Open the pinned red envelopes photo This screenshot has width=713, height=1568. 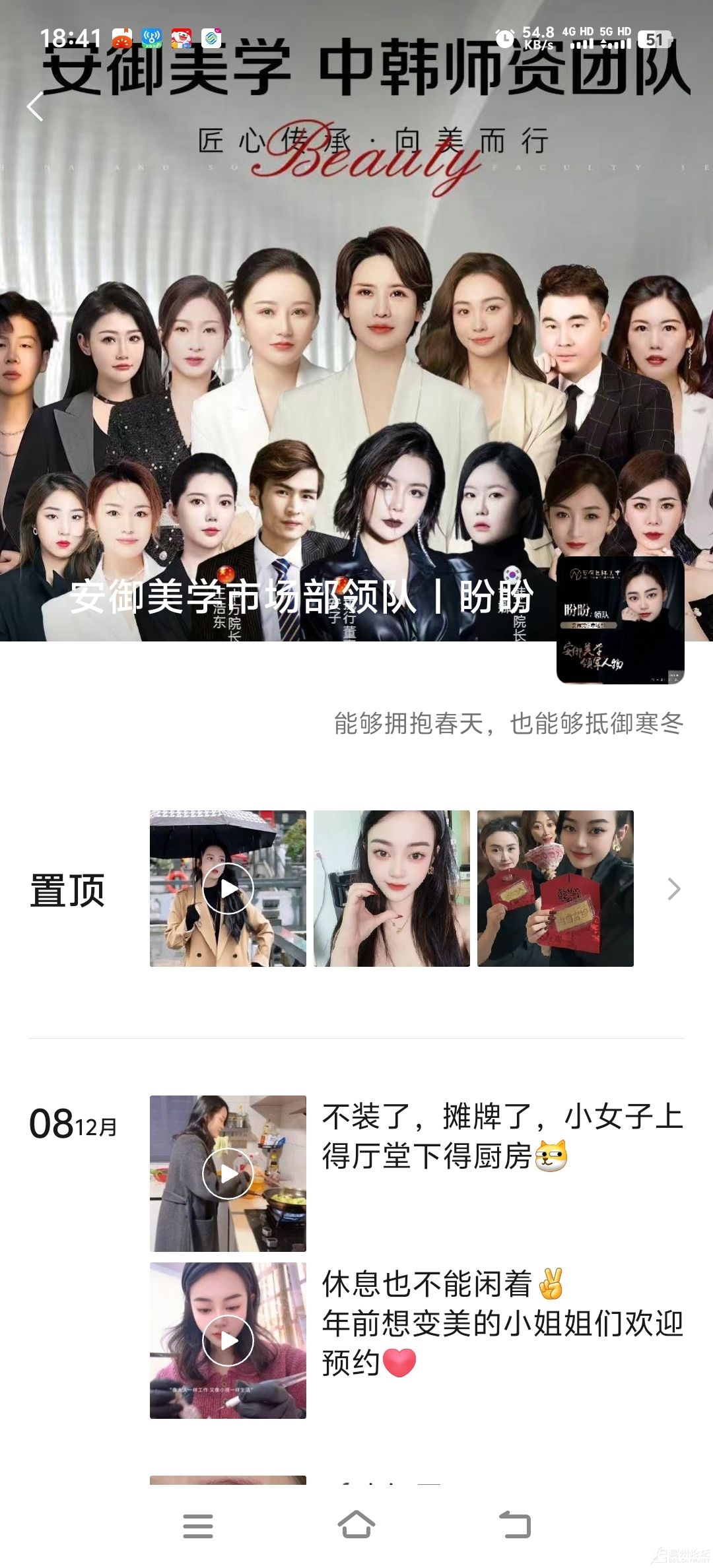(x=555, y=888)
